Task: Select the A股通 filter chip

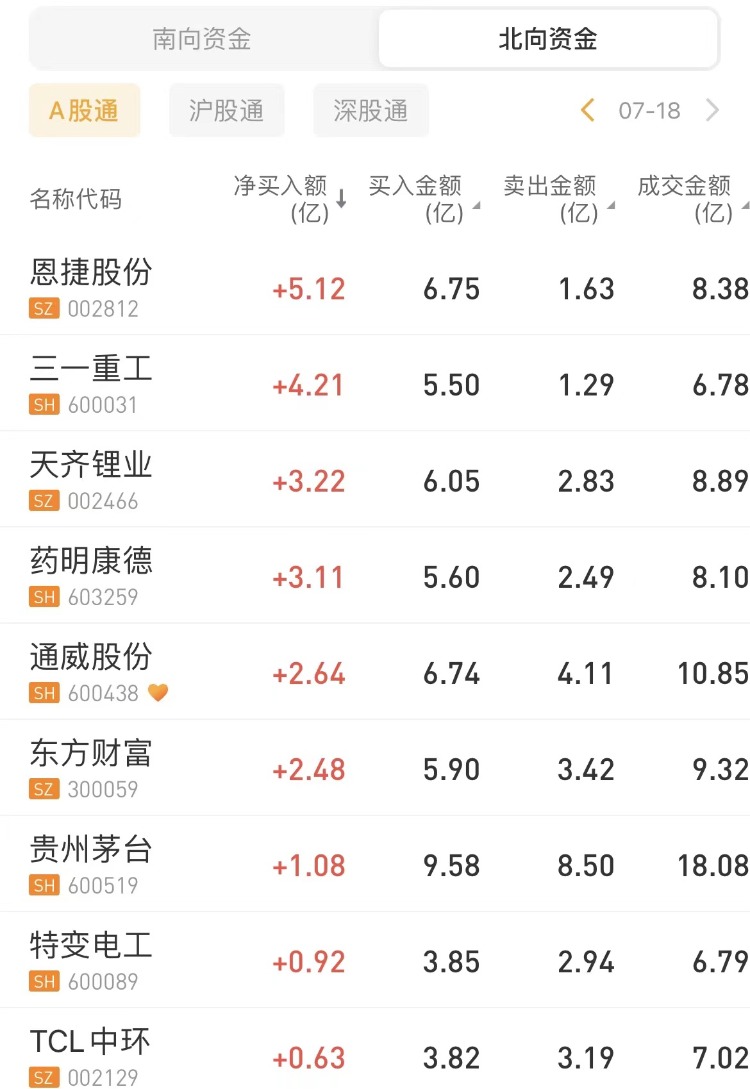Action: [85, 110]
